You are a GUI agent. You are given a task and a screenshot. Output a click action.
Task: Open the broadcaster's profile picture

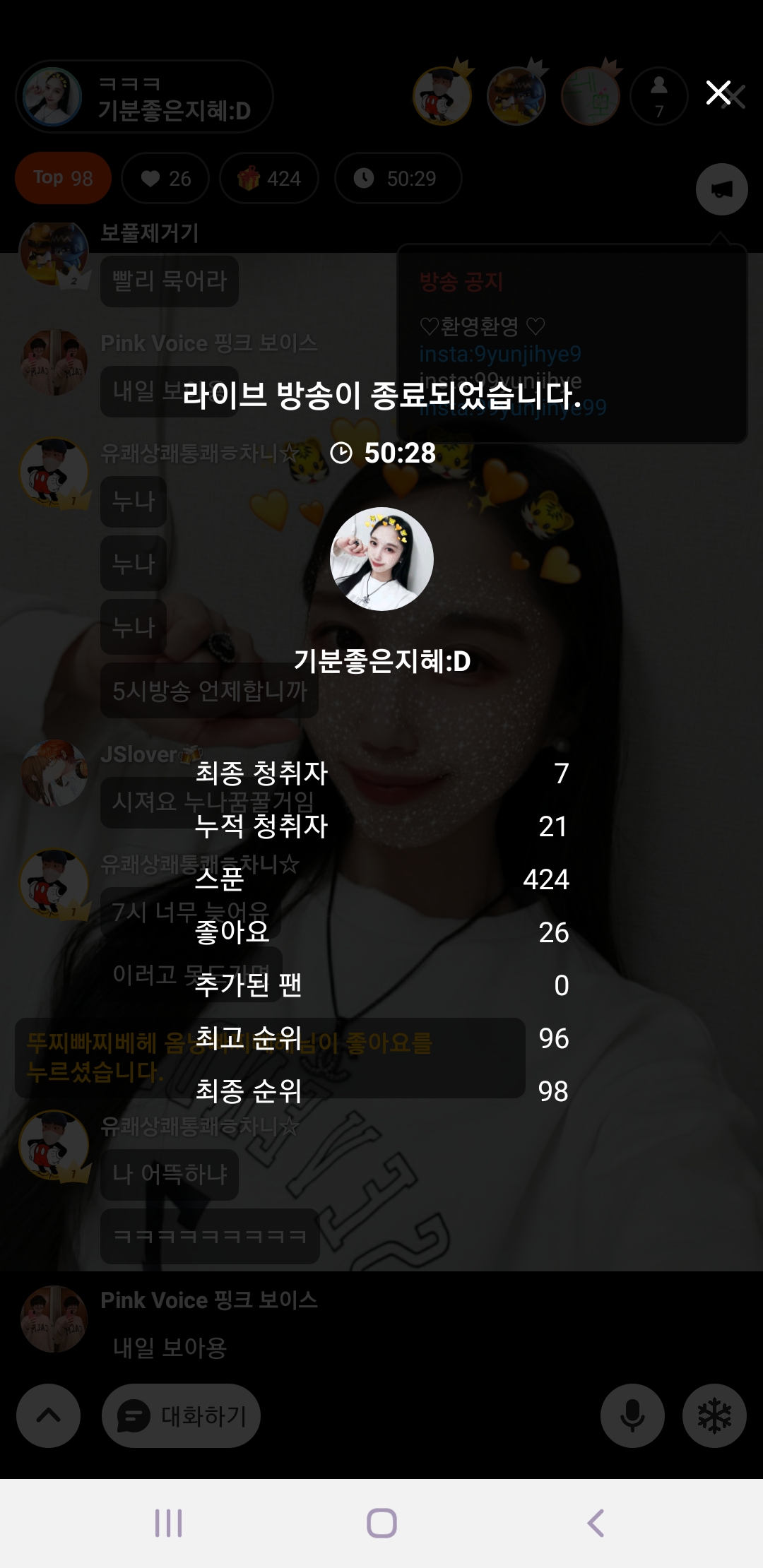[x=381, y=559]
